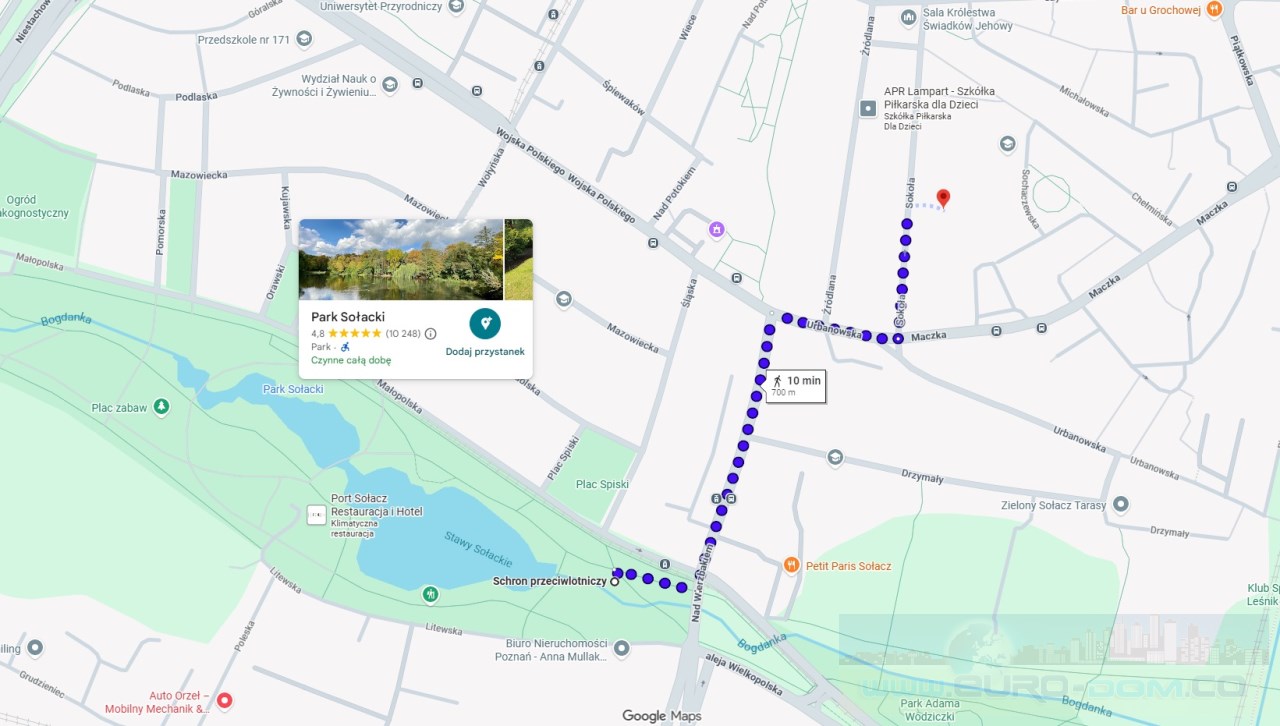
Task: Open the info icon beside the review count
Action: tap(431, 334)
